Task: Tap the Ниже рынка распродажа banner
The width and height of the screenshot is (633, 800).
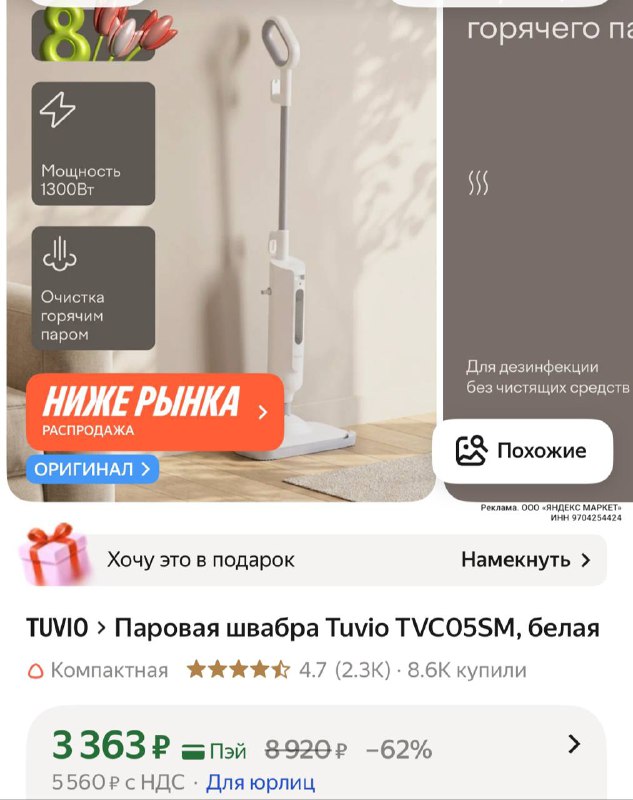Action: pyautogui.click(x=154, y=411)
